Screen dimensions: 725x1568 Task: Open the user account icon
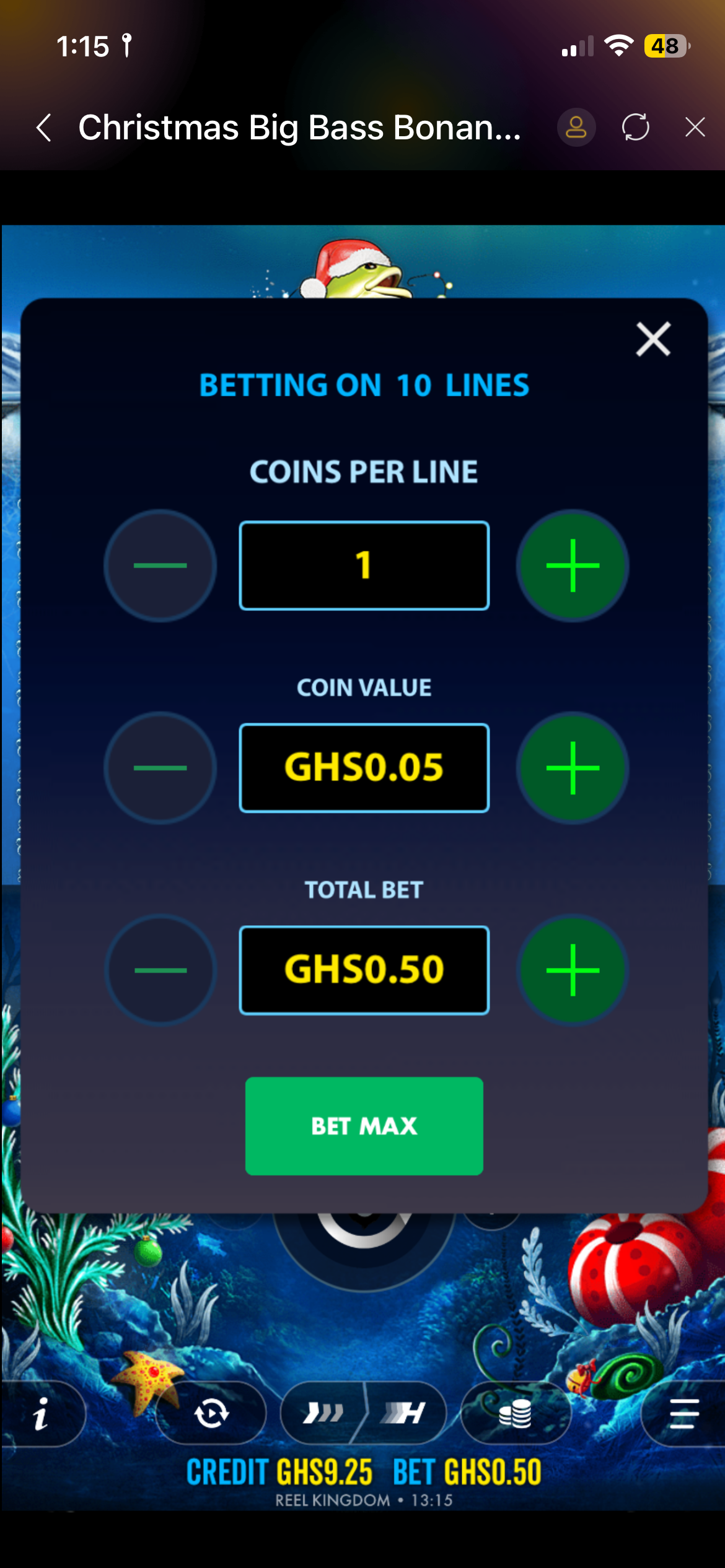[x=576, y=128]
